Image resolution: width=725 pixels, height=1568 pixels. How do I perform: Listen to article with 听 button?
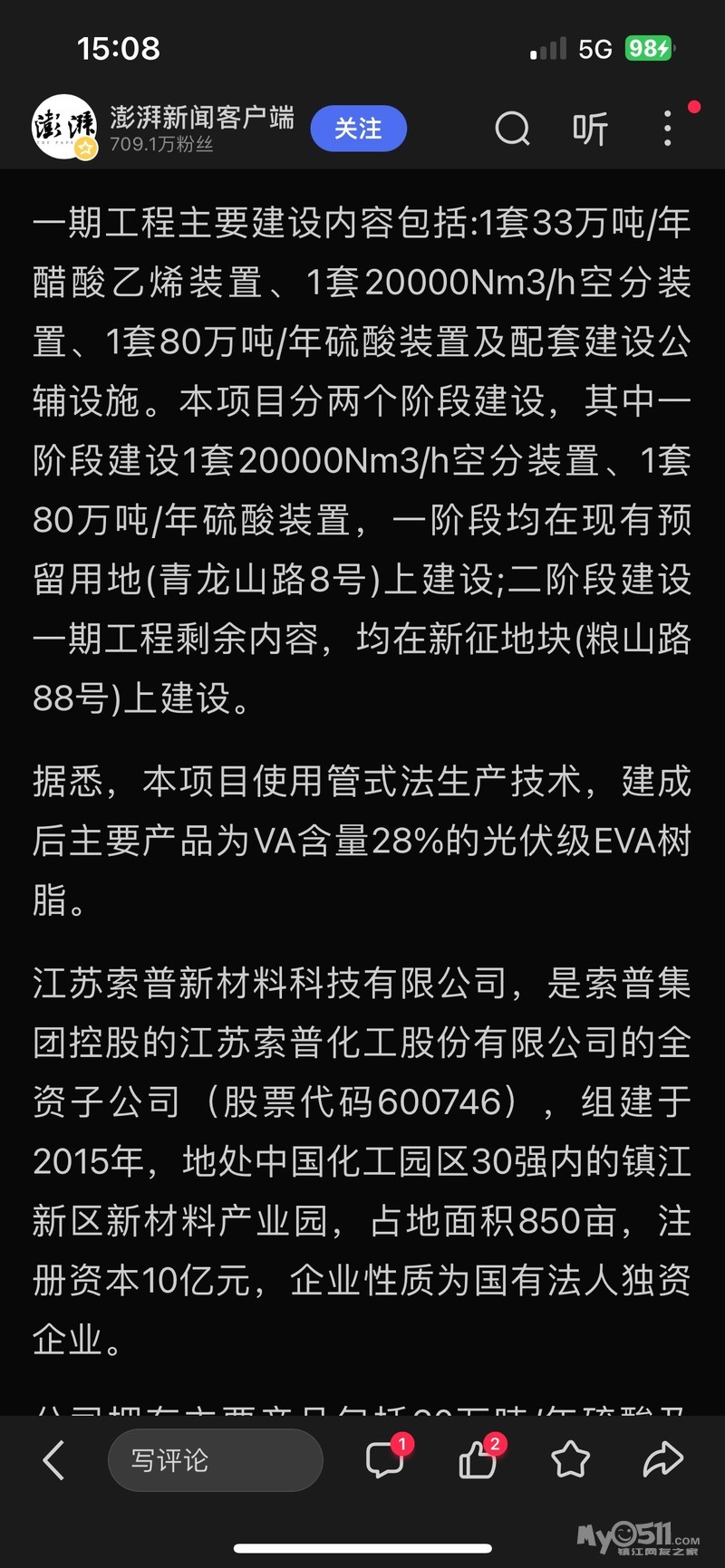pos(590,130)
